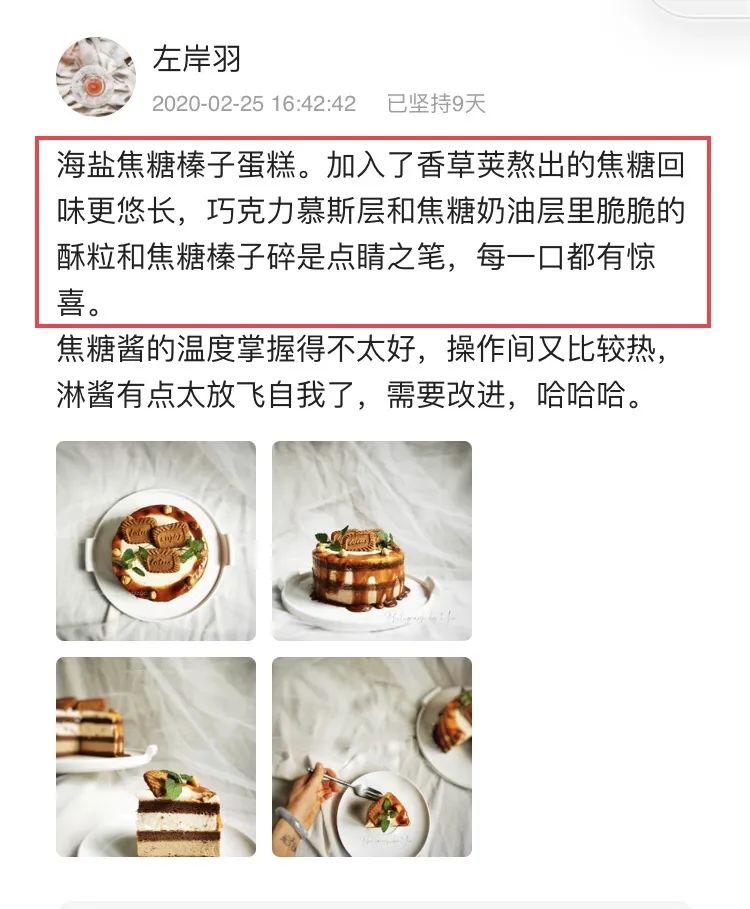The width and height of the screenshot is (750, 909).
Task: Open 左岸羽's profile avatar
Action: [96, 78]
